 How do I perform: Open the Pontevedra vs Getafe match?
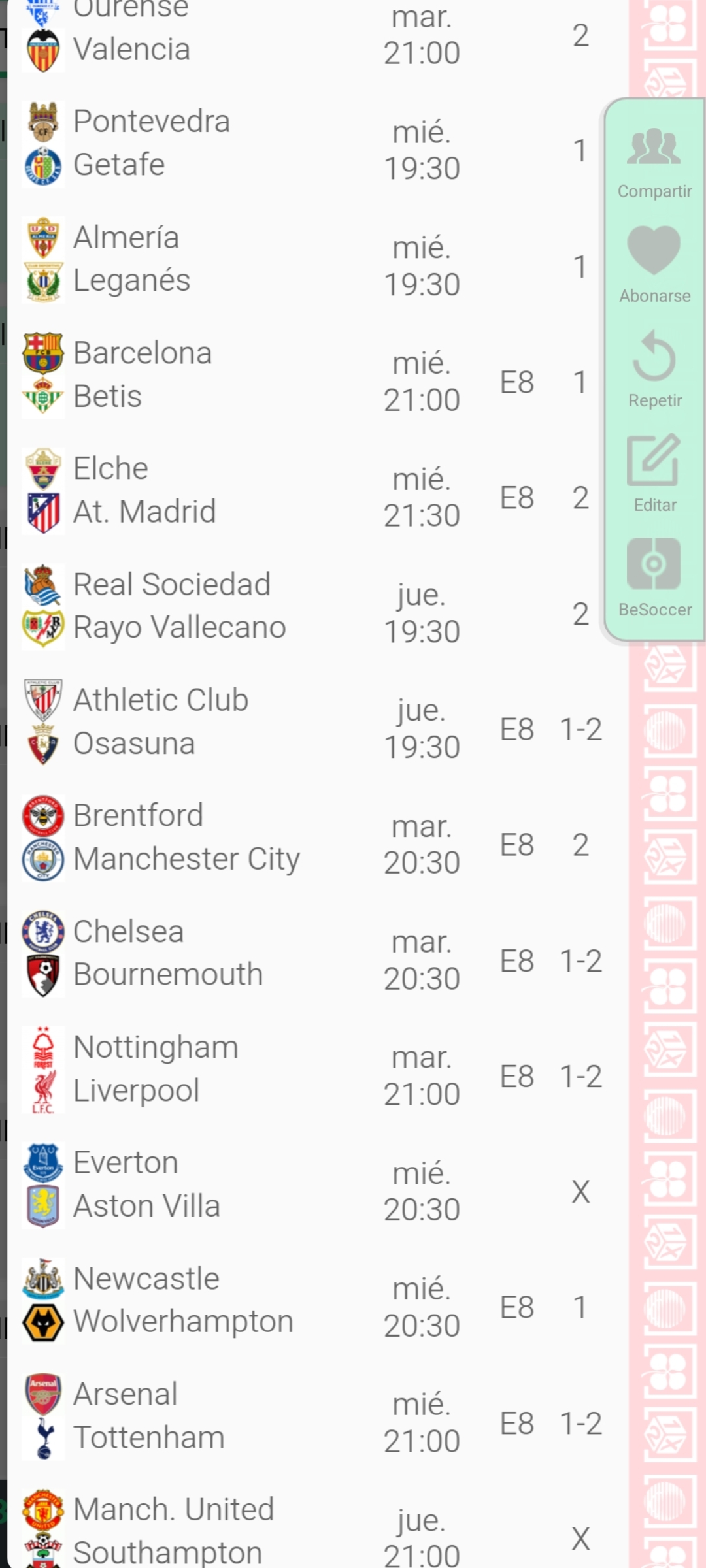306,144
